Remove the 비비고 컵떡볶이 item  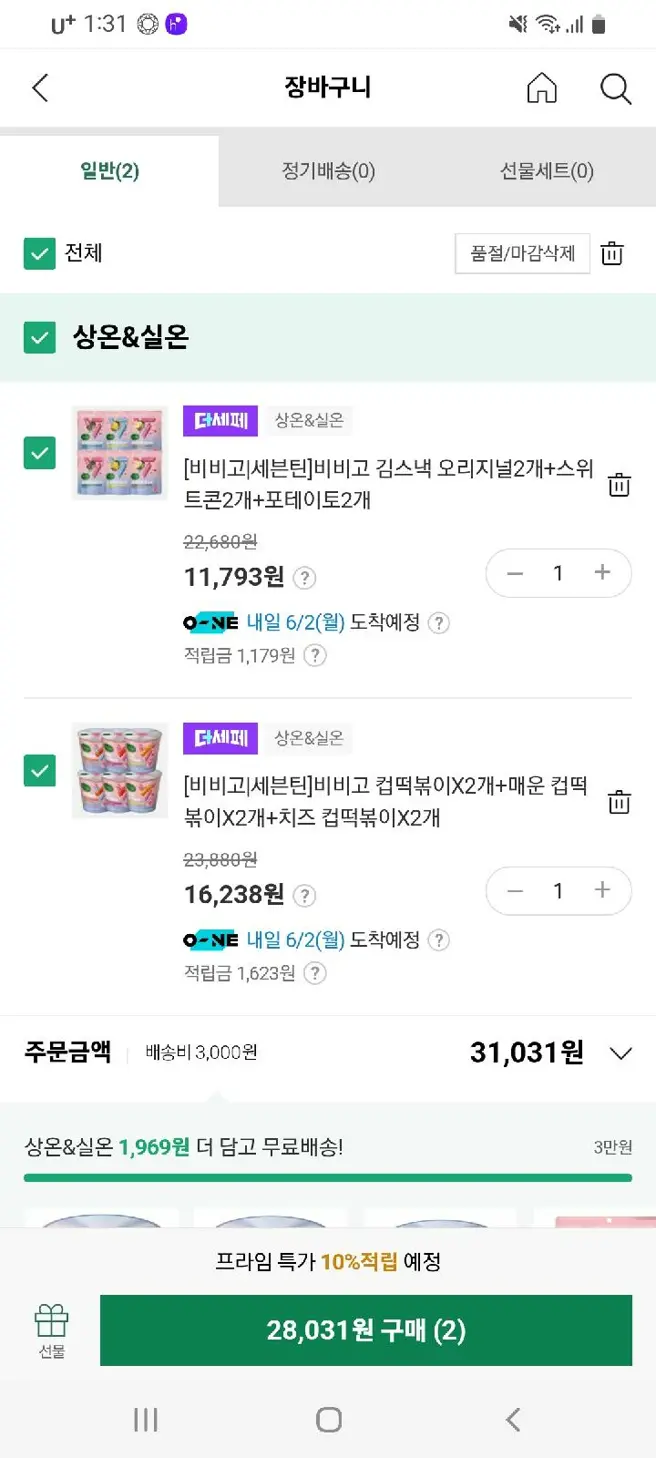(x=620, y=802)
